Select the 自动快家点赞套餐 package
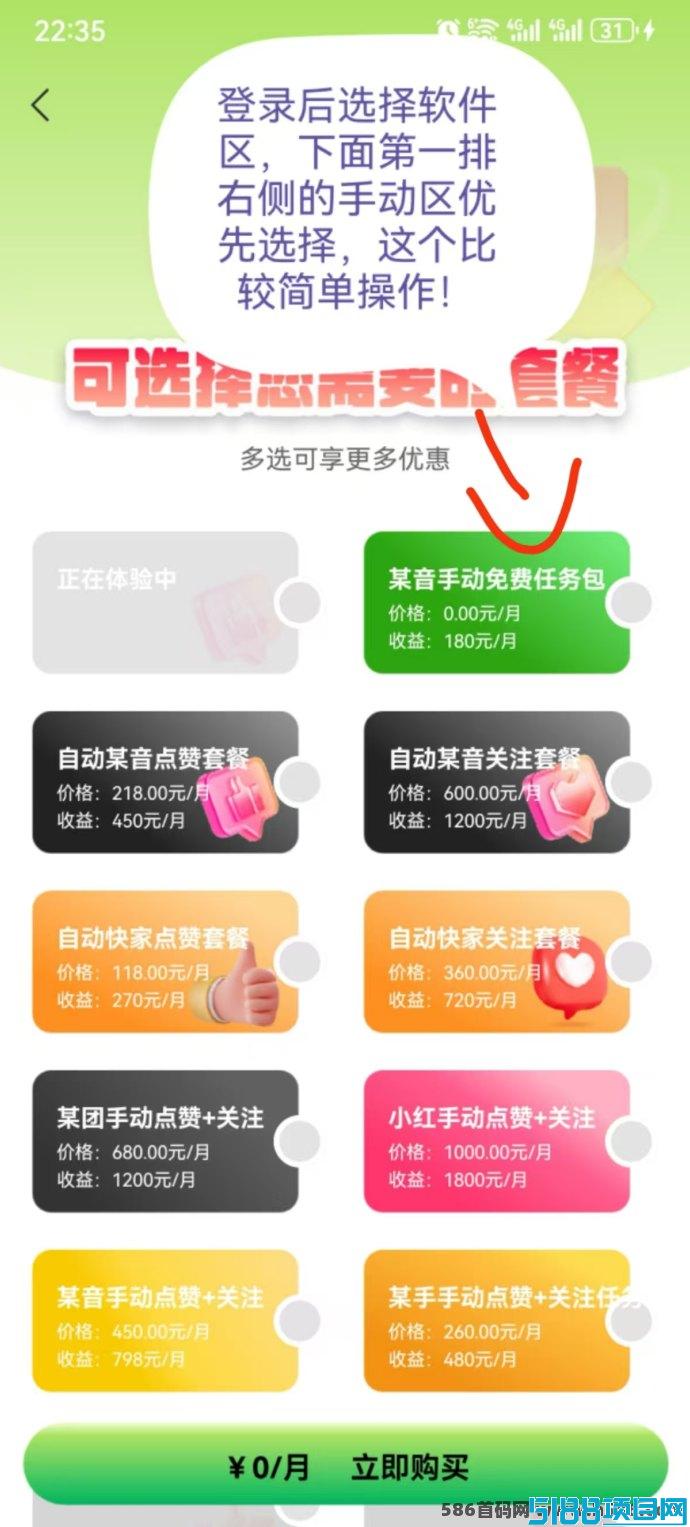 coord(166,961)
